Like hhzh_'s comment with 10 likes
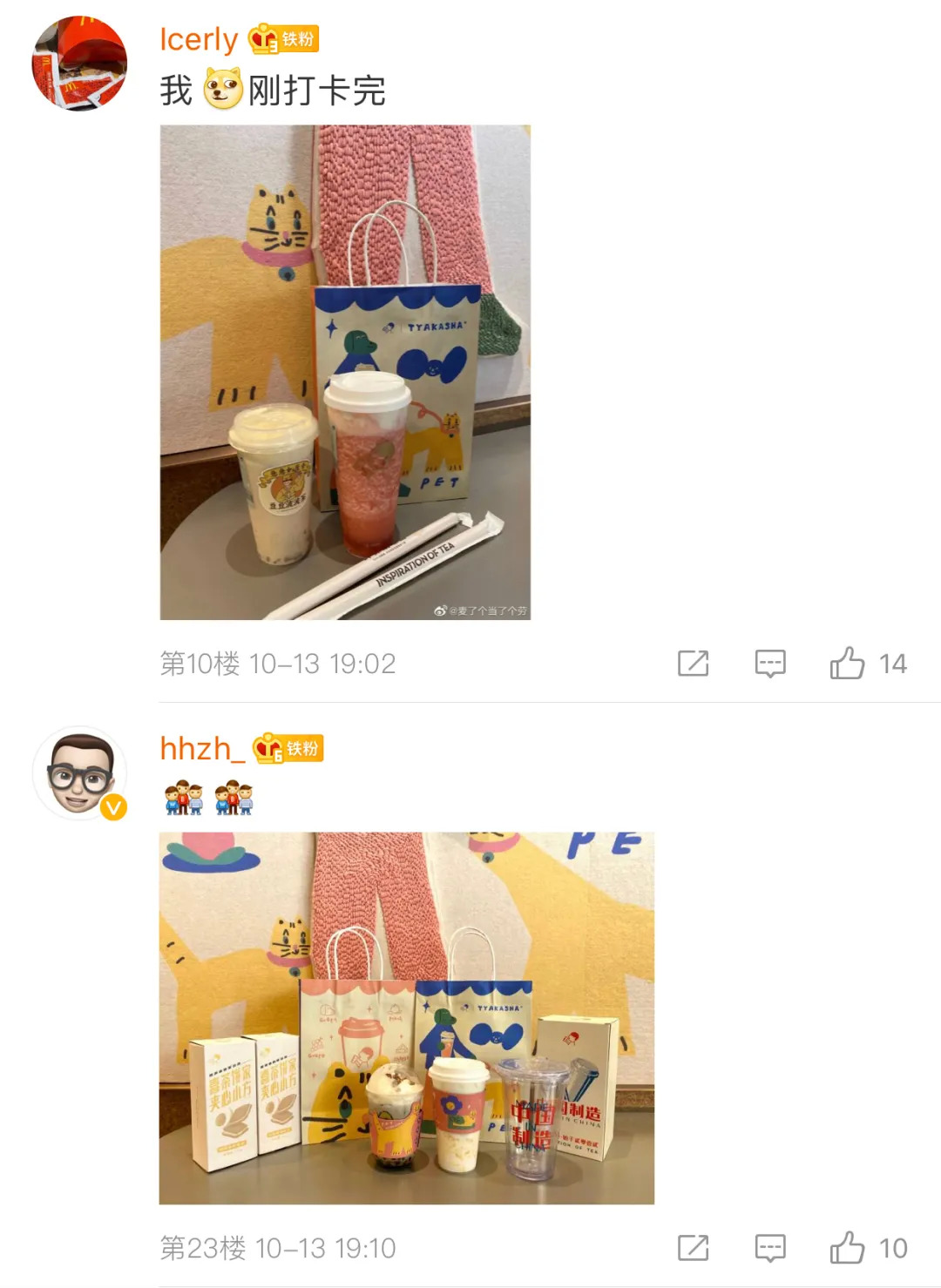This screenshot has width=941, height=1288. (x=847, y=1248)
